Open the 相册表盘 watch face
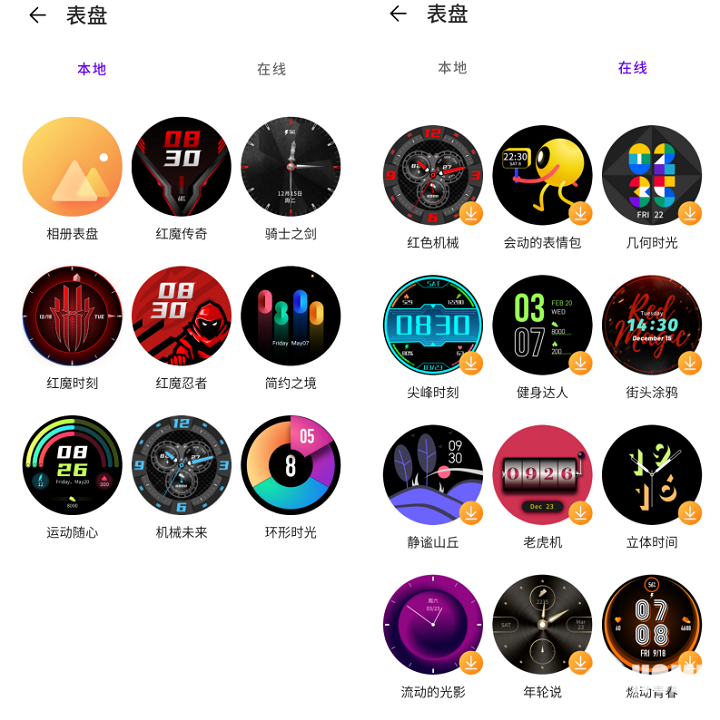 click(72, 167)
